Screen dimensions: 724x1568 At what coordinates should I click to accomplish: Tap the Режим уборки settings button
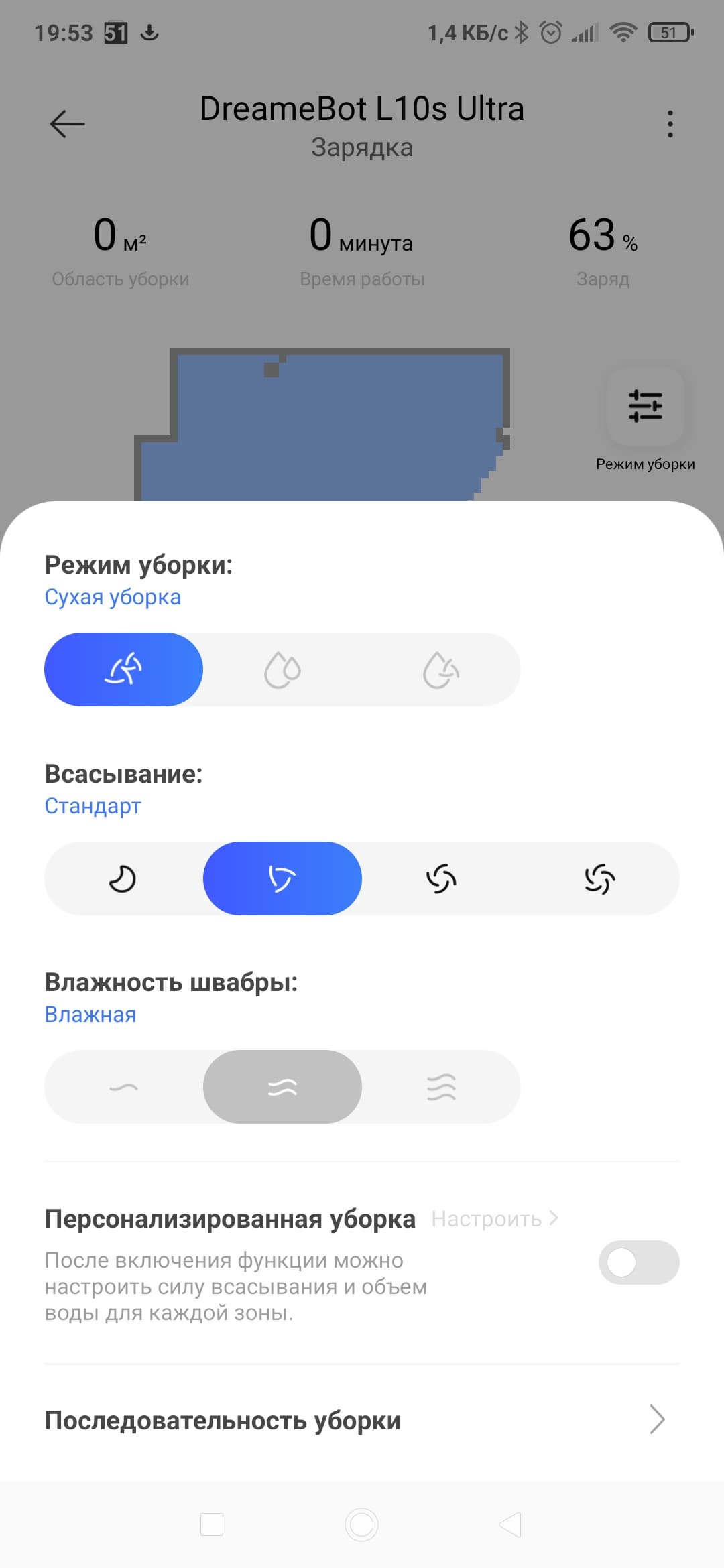[645, 406]
